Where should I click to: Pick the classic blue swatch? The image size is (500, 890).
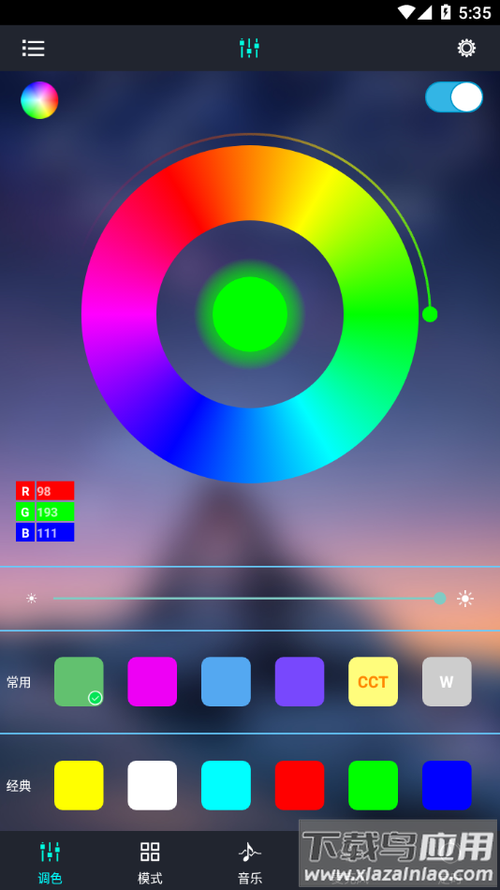(x=447, y=786)
